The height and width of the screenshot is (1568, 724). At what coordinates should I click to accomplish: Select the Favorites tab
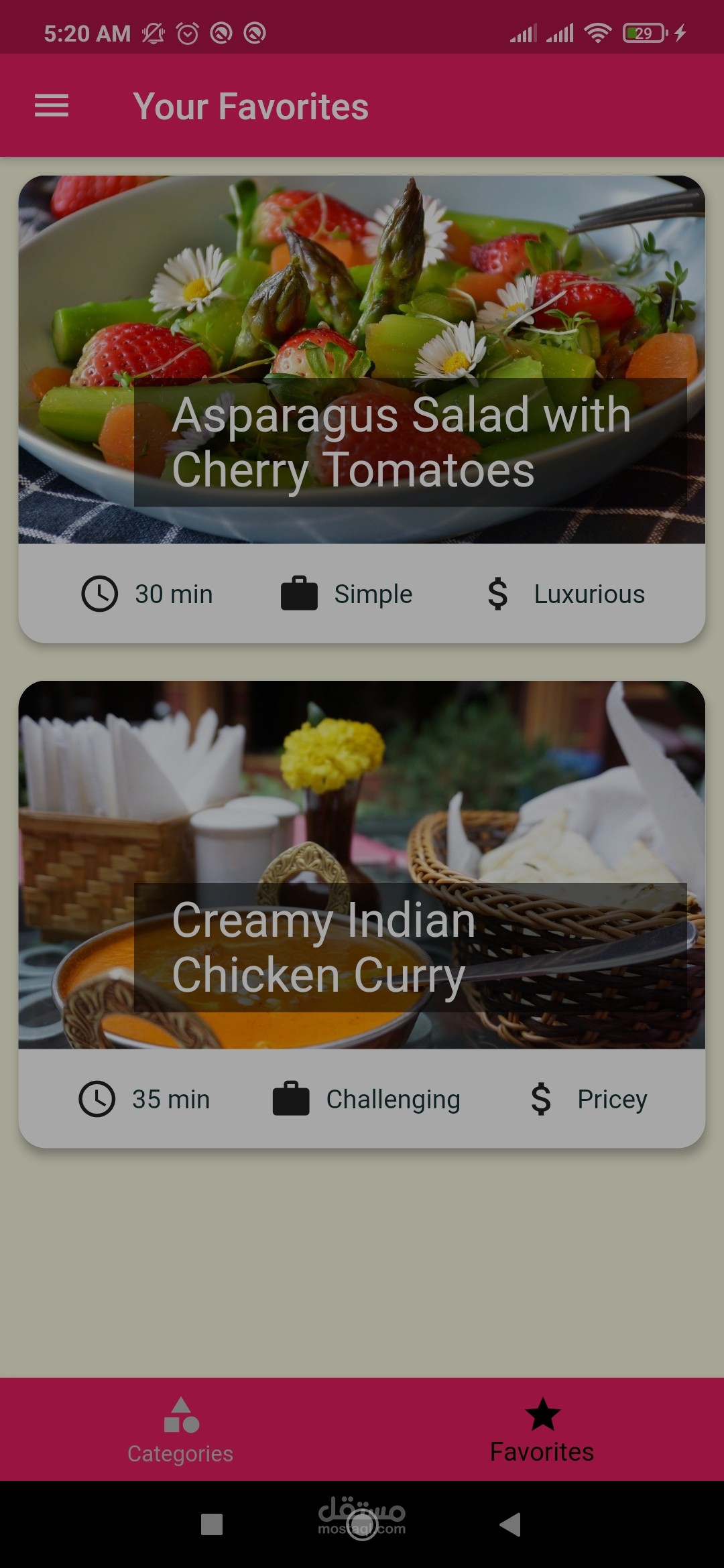(542, 1430)
